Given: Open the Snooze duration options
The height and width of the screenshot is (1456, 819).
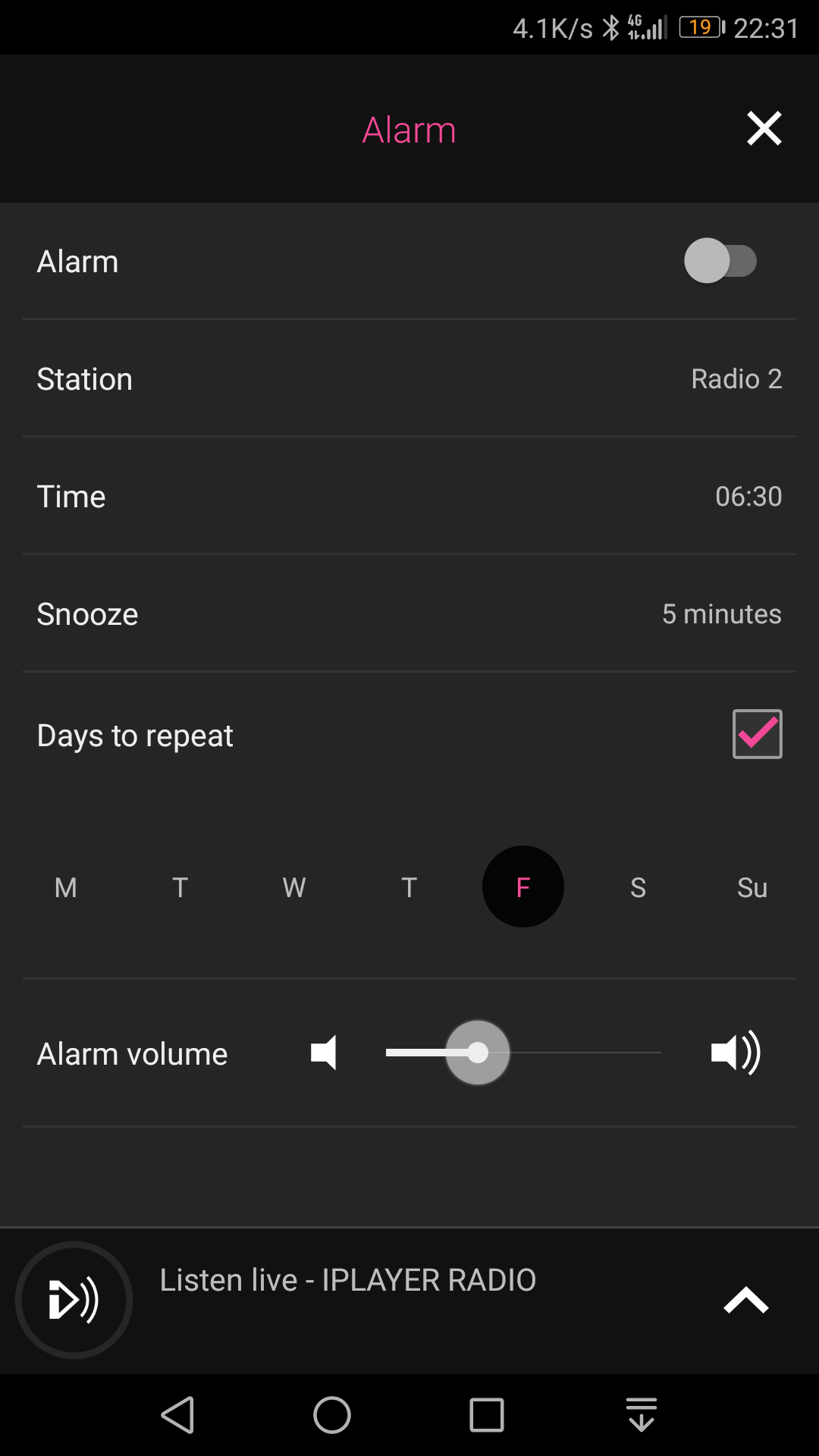Looking at the screenshot, I should point(409,614).
